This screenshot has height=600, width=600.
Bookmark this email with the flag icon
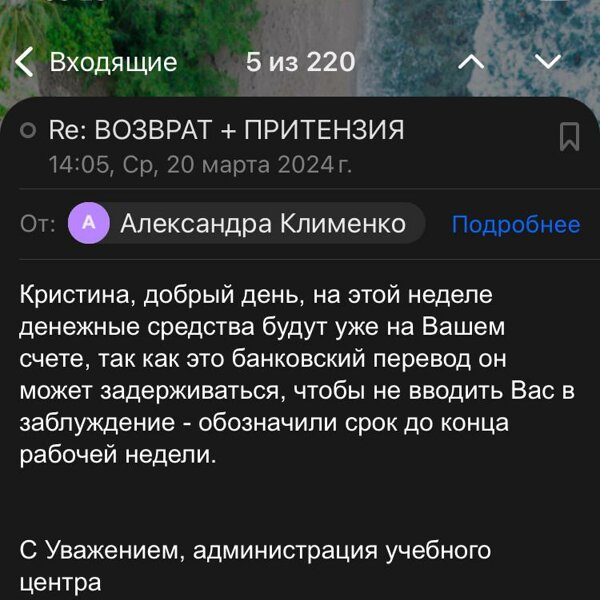tap(569, 137)
